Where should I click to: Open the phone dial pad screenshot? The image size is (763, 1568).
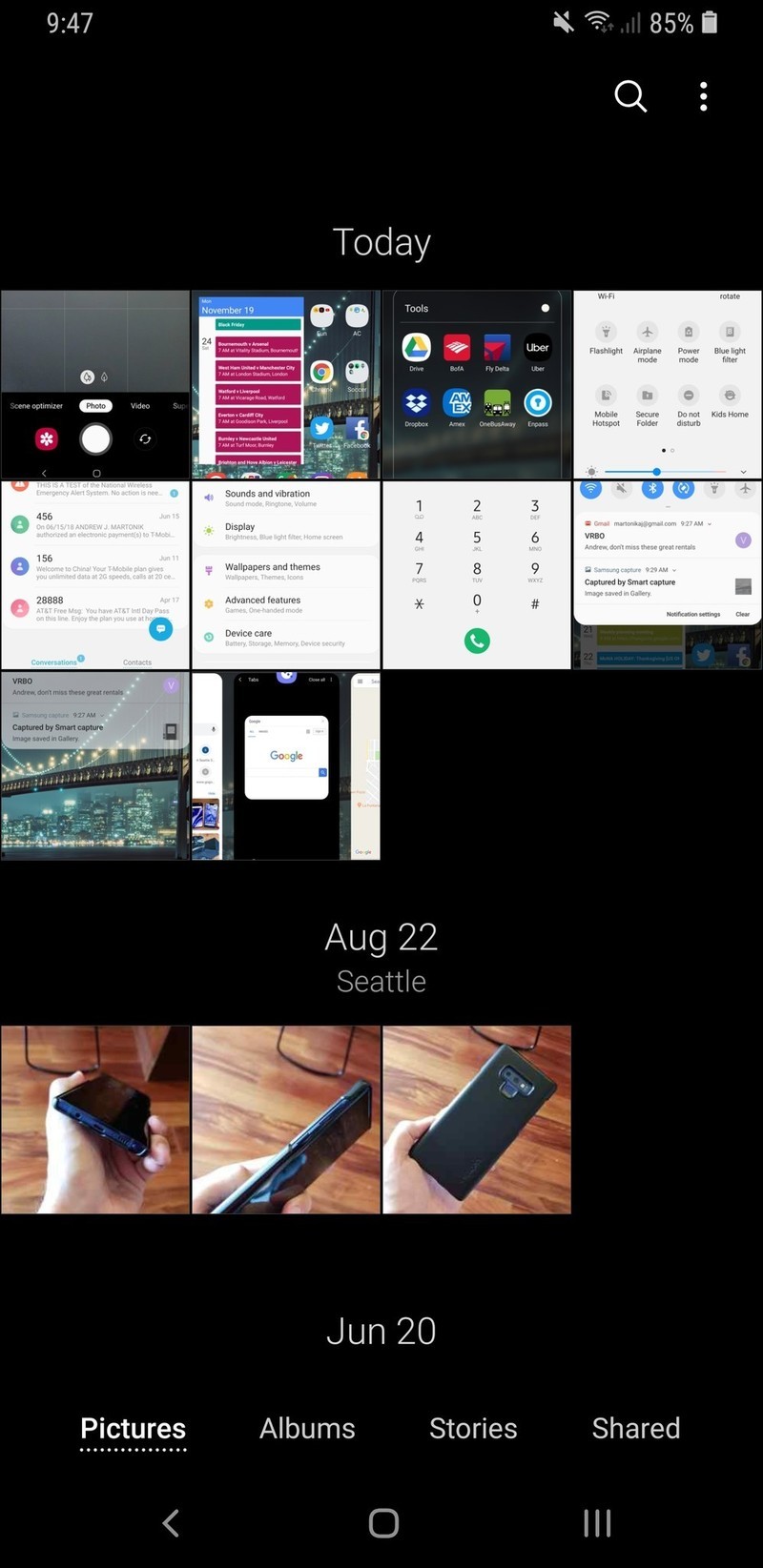pyautogui.click(x=477, y=575)
